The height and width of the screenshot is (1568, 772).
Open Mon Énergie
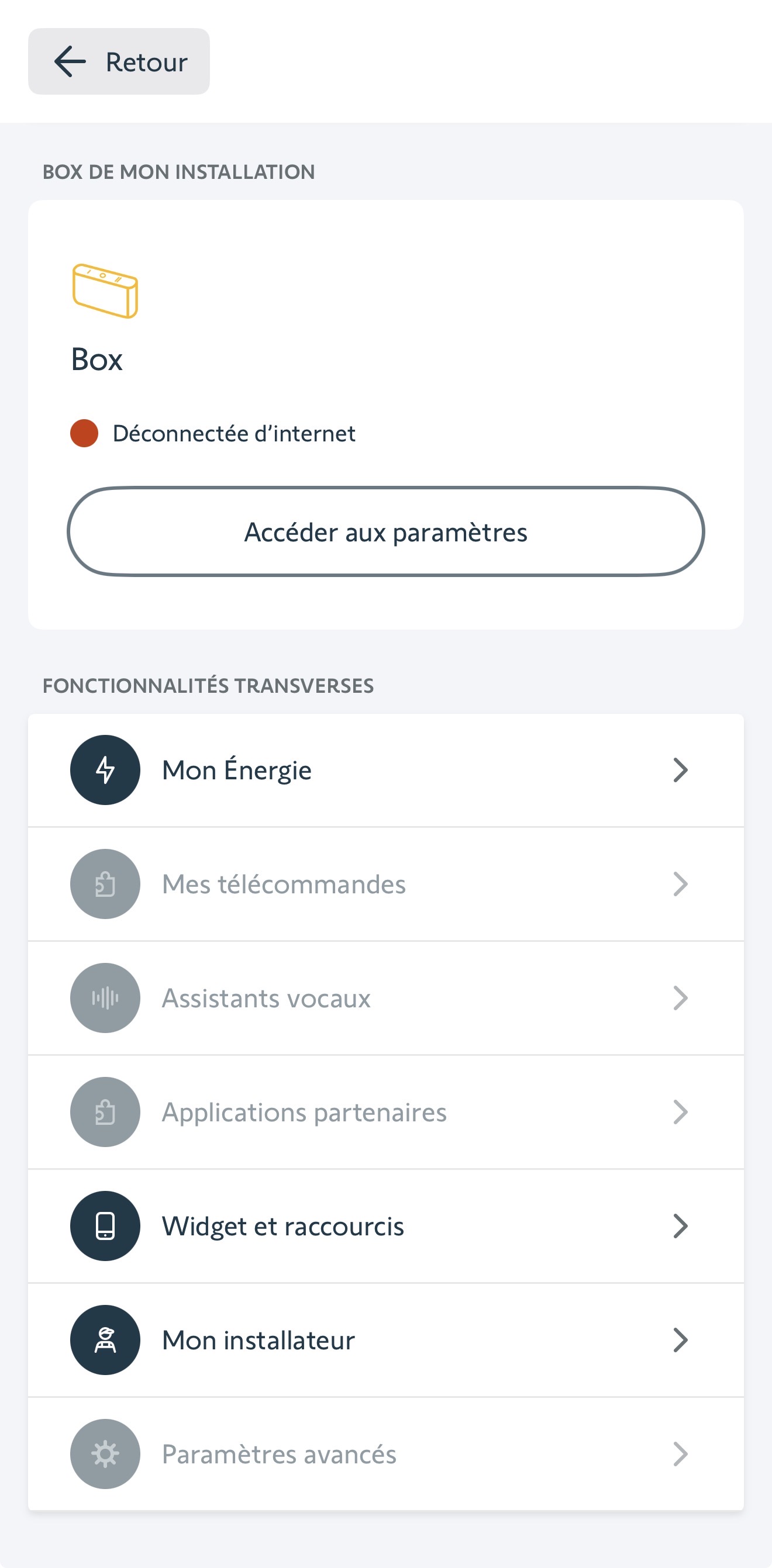click(385, 770)
